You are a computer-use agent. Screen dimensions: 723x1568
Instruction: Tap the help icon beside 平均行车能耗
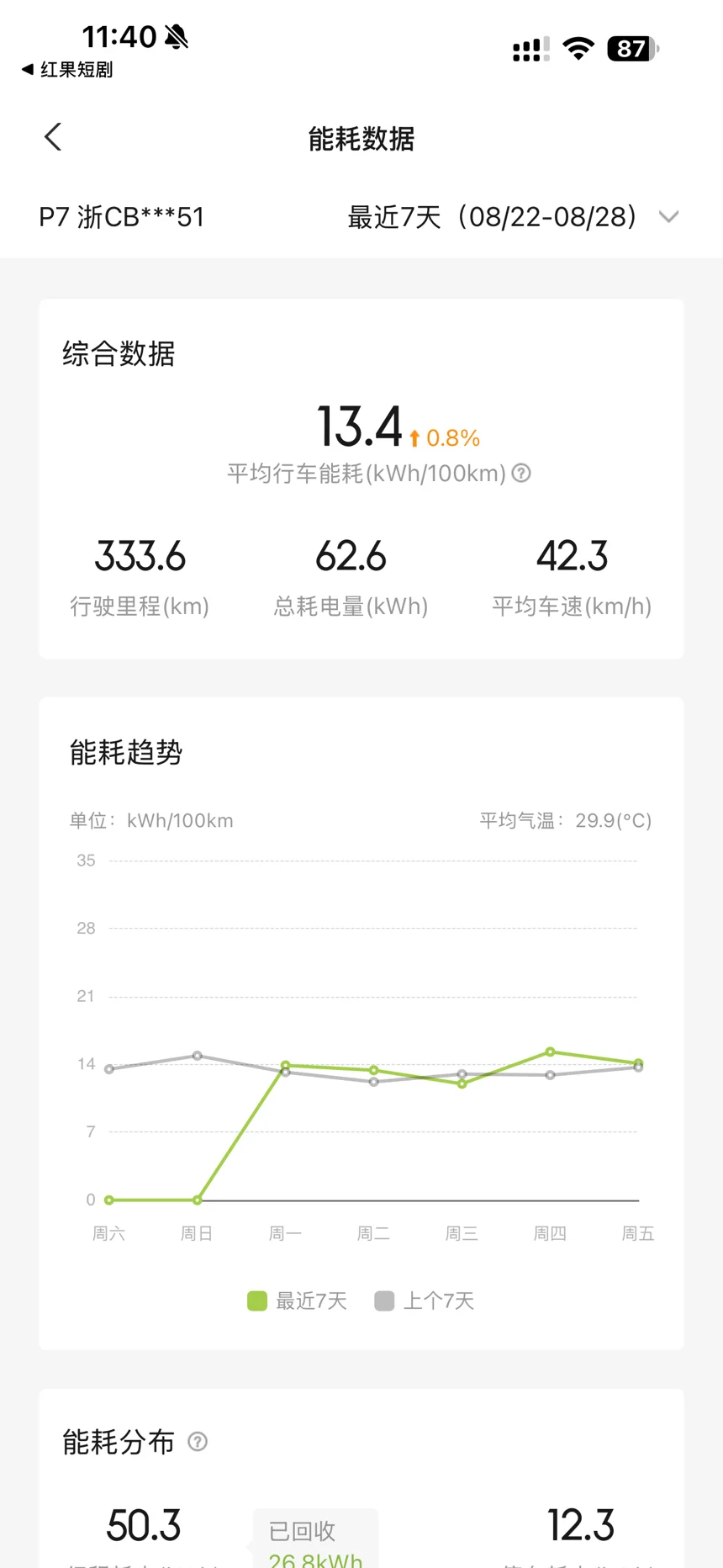click(x=521, y=473)
